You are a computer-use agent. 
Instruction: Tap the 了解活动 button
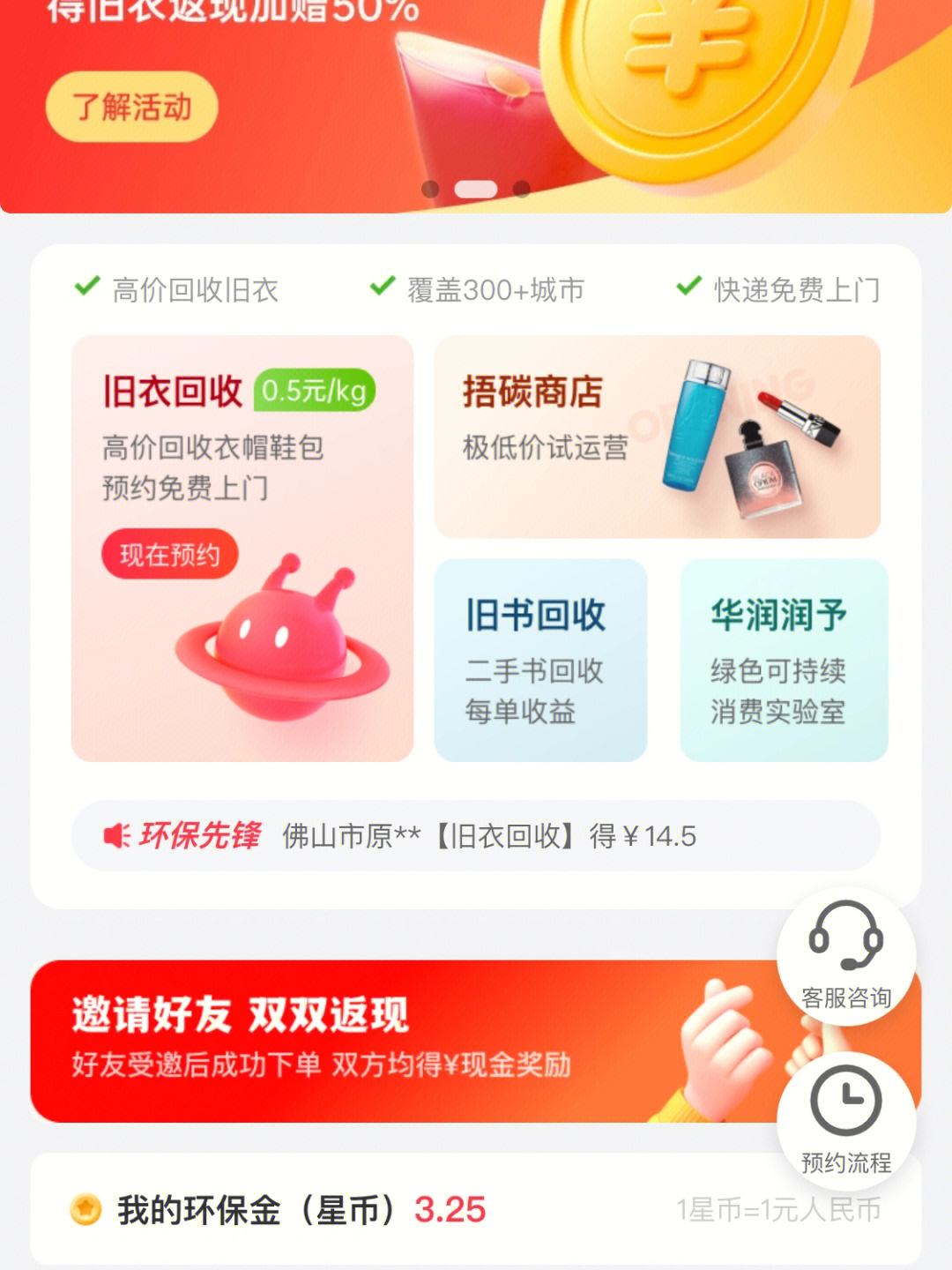pyautogui.click(x=131, y=108)
